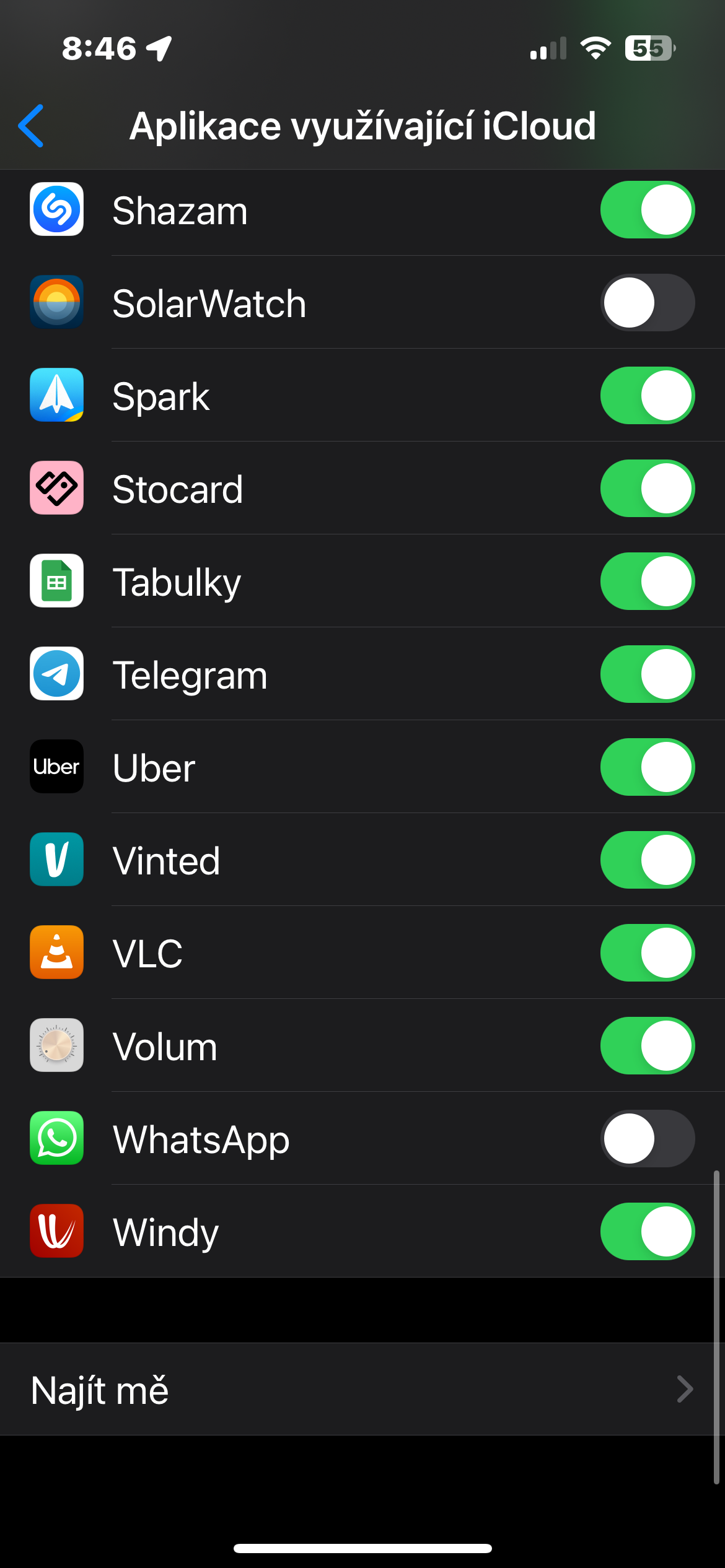Toggle the Vinted iCloud switch
The height and width of the screenshot is (1568, 725).
click(x=647, y=860)
